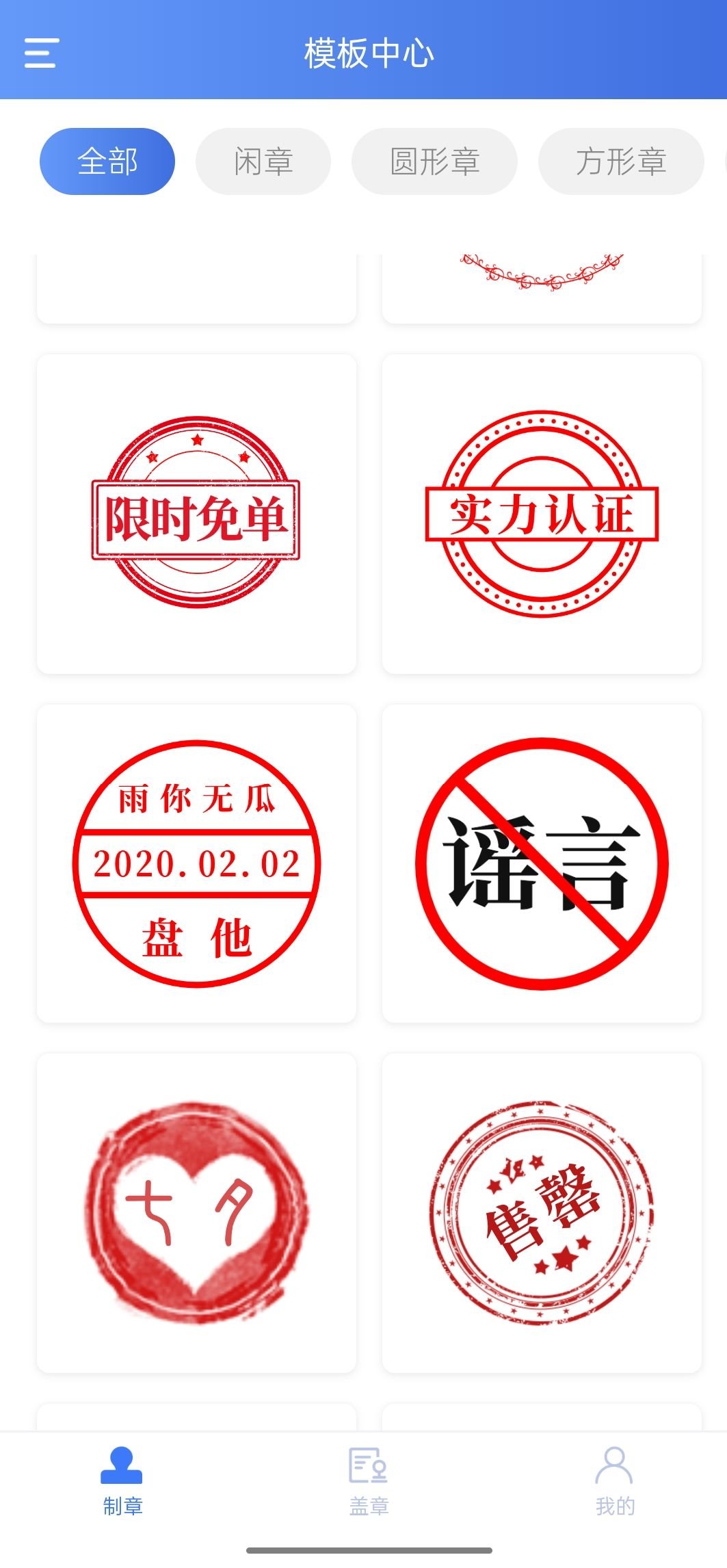Go to the 盖章 tab

point(369,1481)
